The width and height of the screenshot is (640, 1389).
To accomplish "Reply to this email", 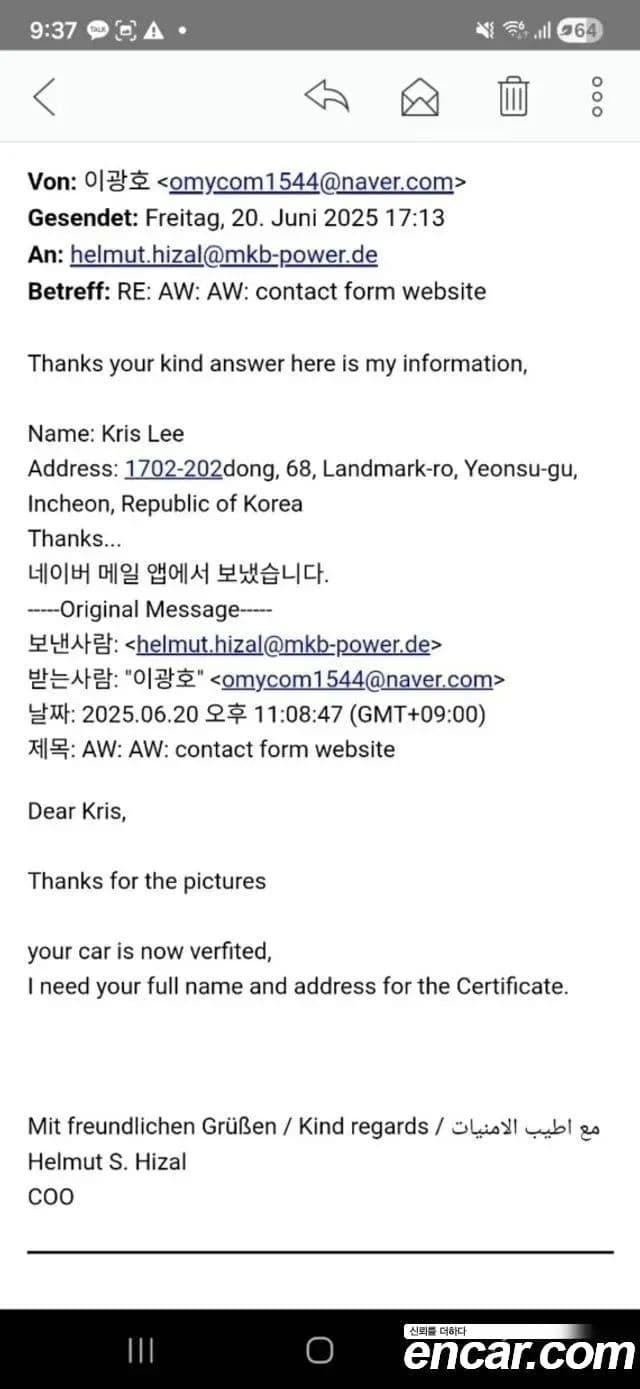I will click(x=326, y=96).
